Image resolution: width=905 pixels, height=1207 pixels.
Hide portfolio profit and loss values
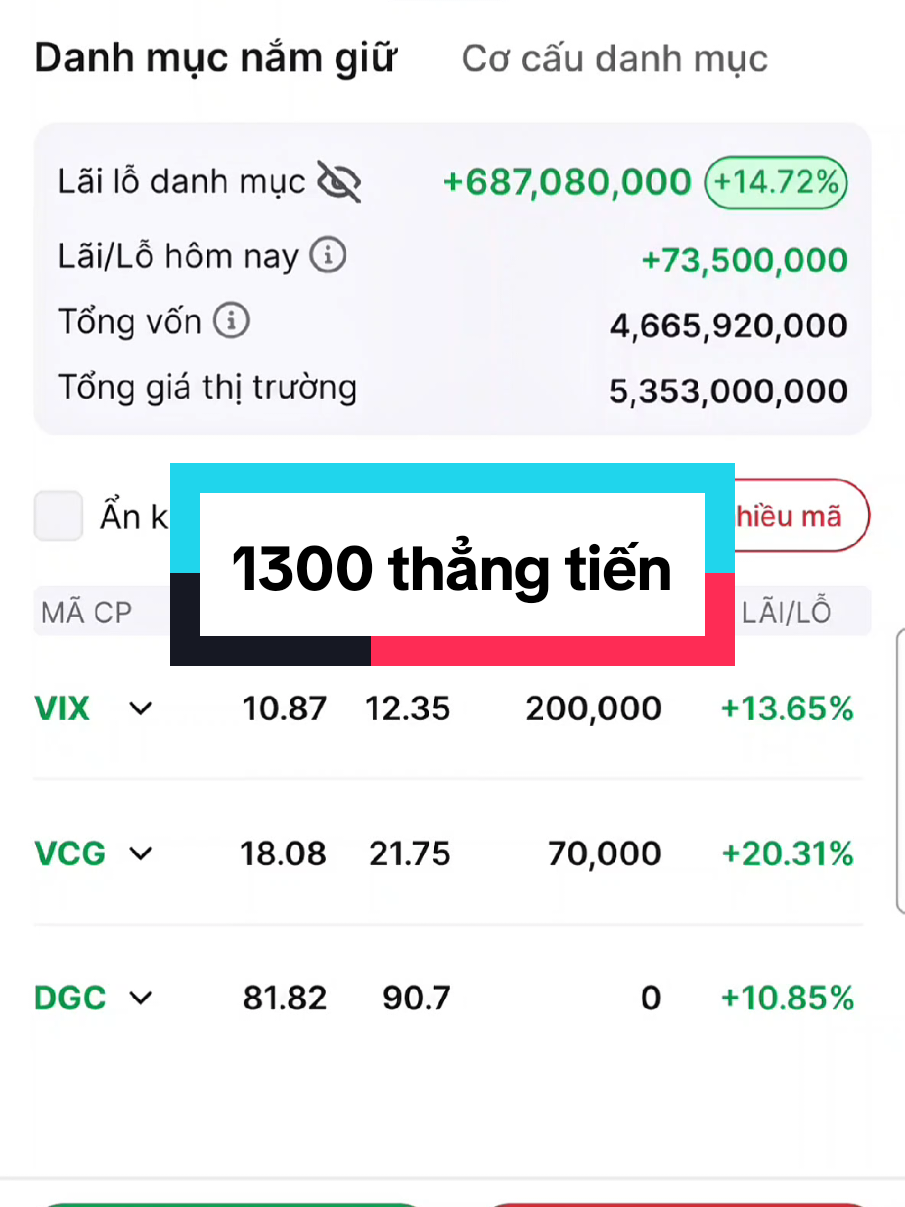[339, 183]
